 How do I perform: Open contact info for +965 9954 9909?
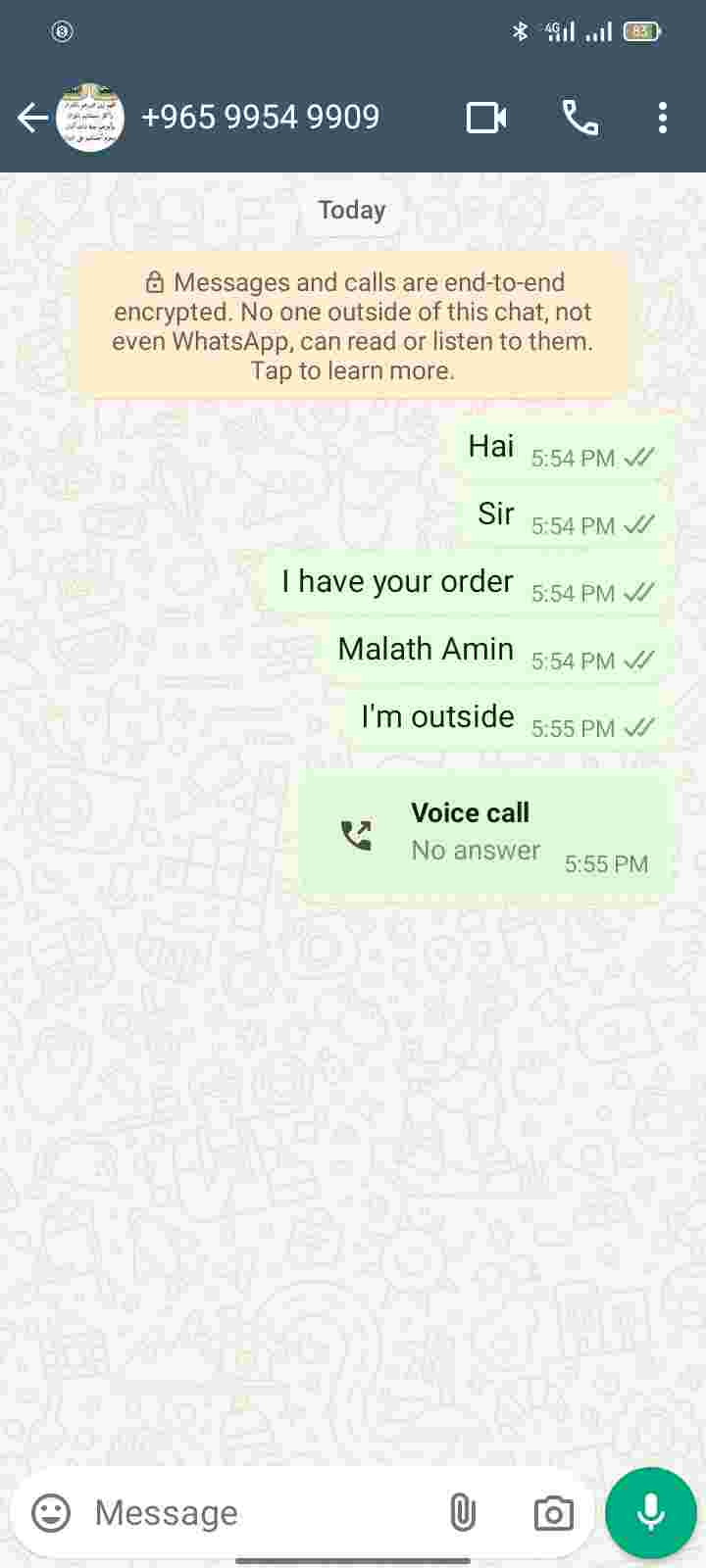tap(261, 119)
